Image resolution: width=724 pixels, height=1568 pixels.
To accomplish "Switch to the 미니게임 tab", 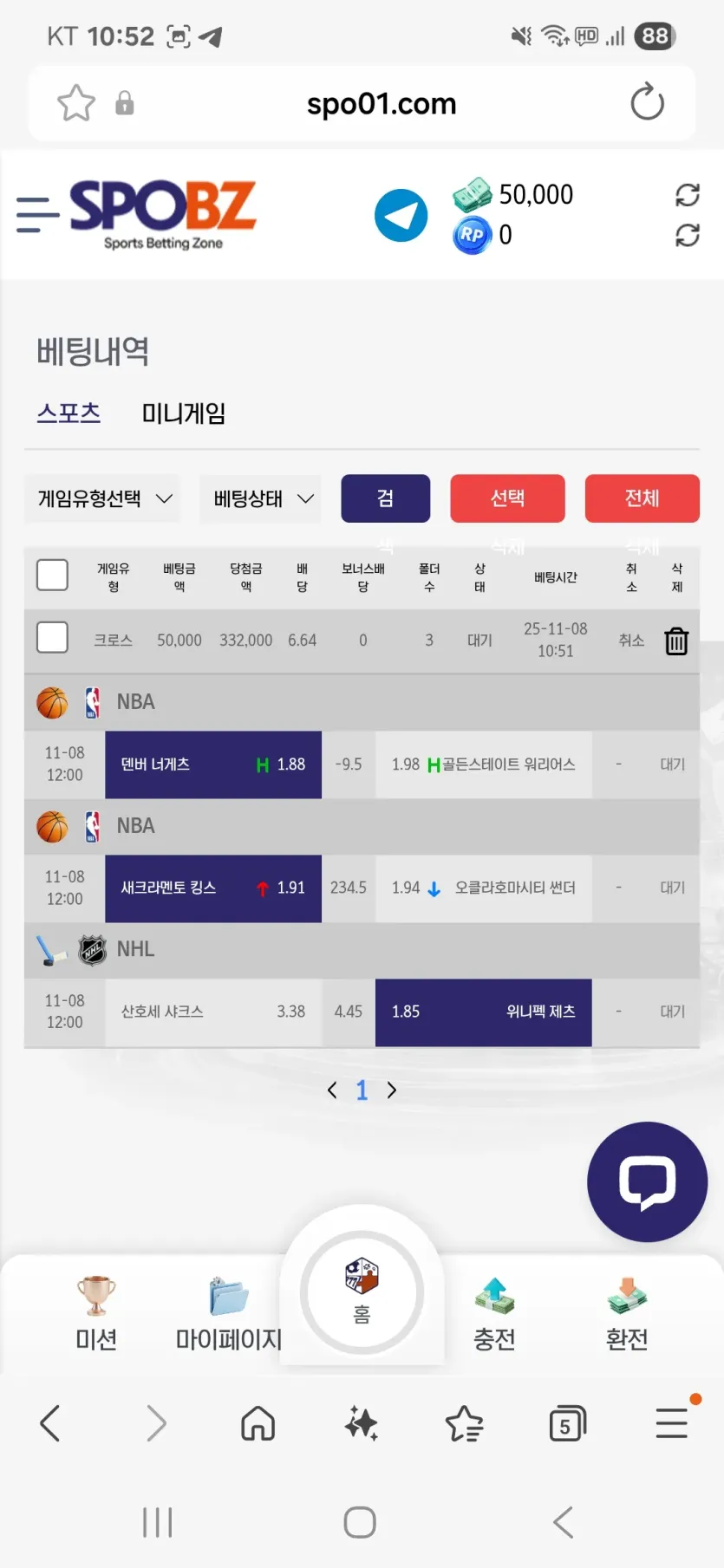I will tap(184, 413).
